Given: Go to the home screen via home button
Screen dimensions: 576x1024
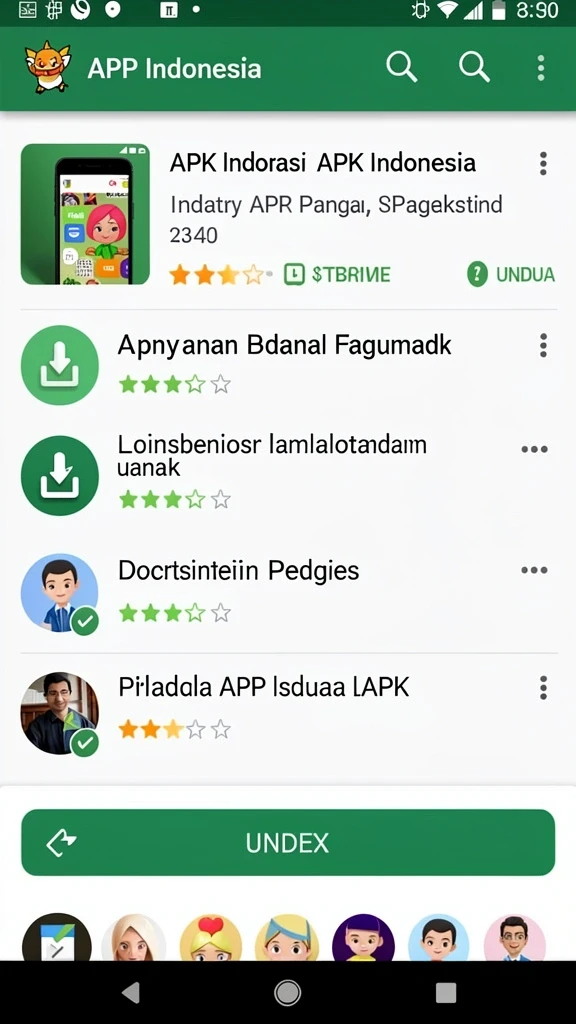Looking at the screenshot, I should click(287, 993).
